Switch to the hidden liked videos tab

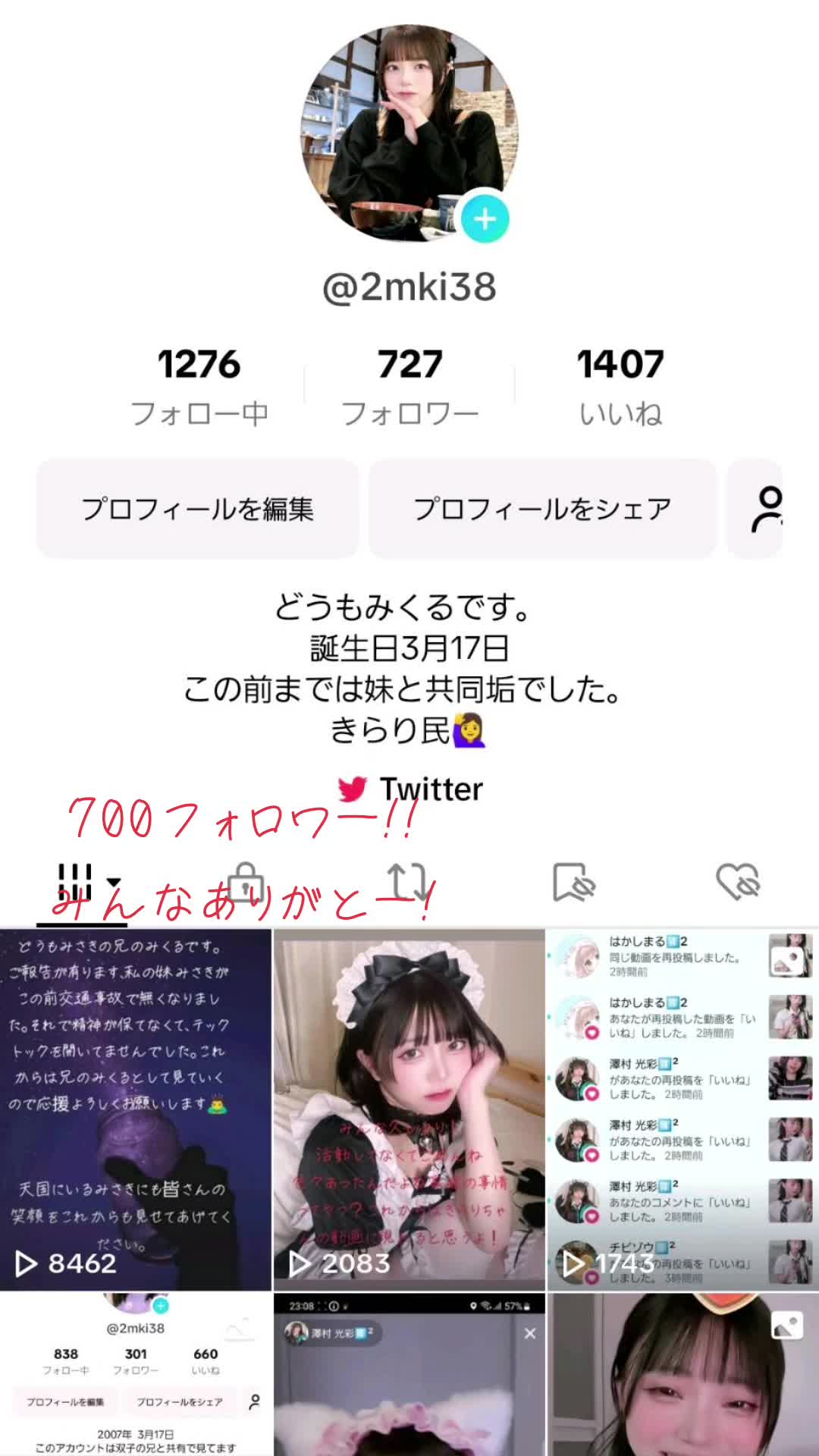[737, 883]
